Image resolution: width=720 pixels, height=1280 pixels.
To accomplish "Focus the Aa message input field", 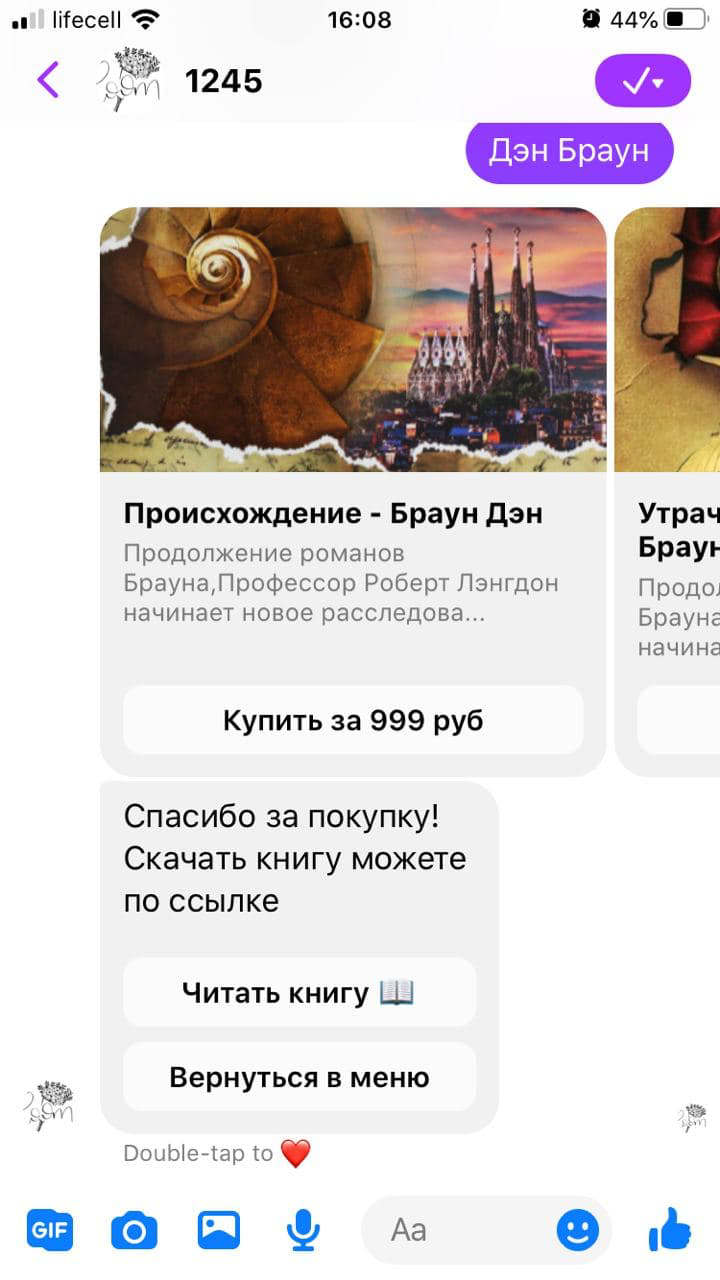I will point(460,1230).
